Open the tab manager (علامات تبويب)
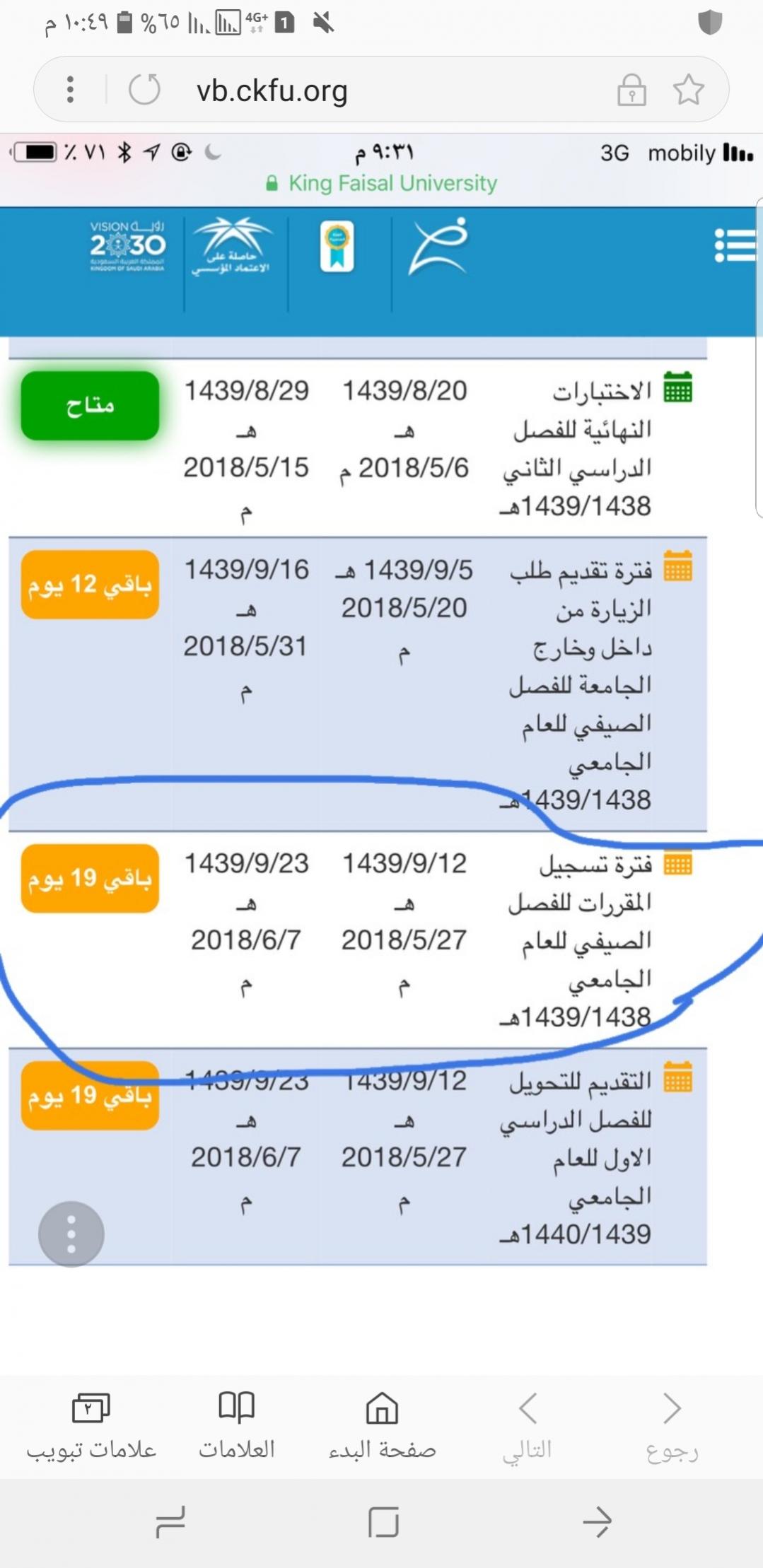763x1568 pixels. pos(91,1427)
